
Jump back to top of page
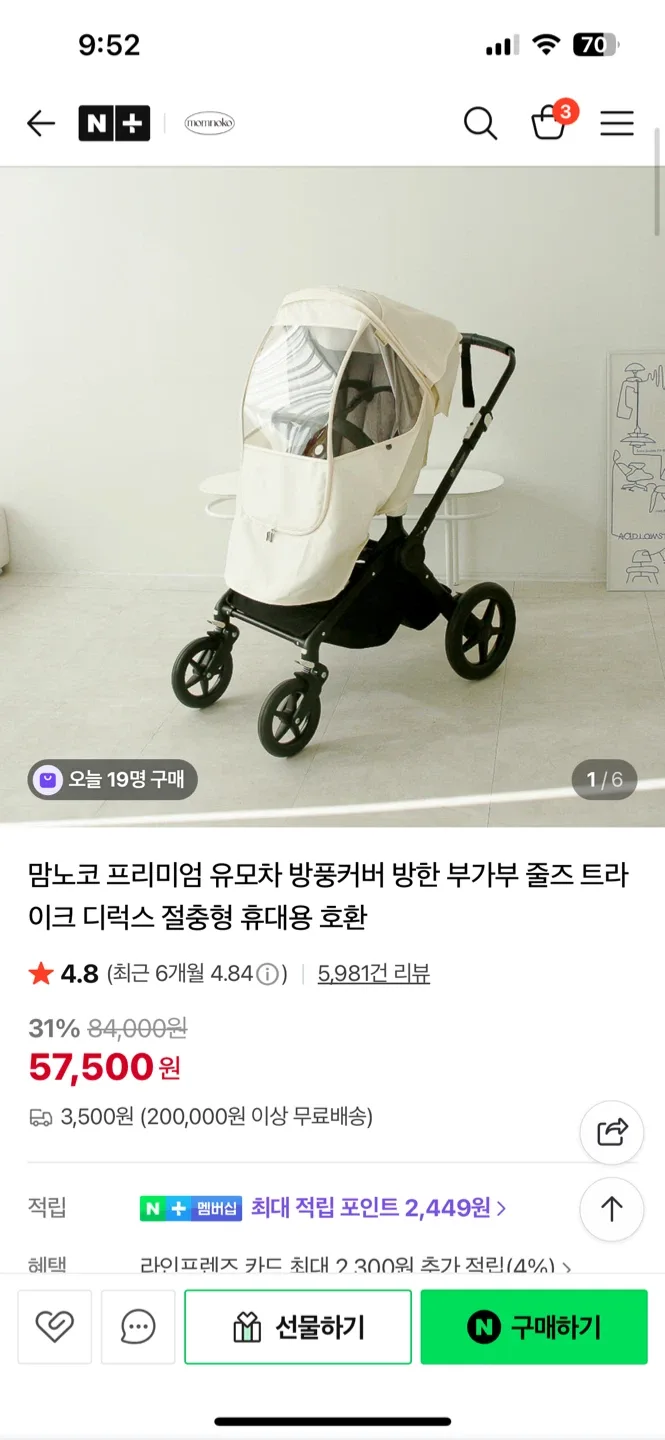pos(611,1209)
